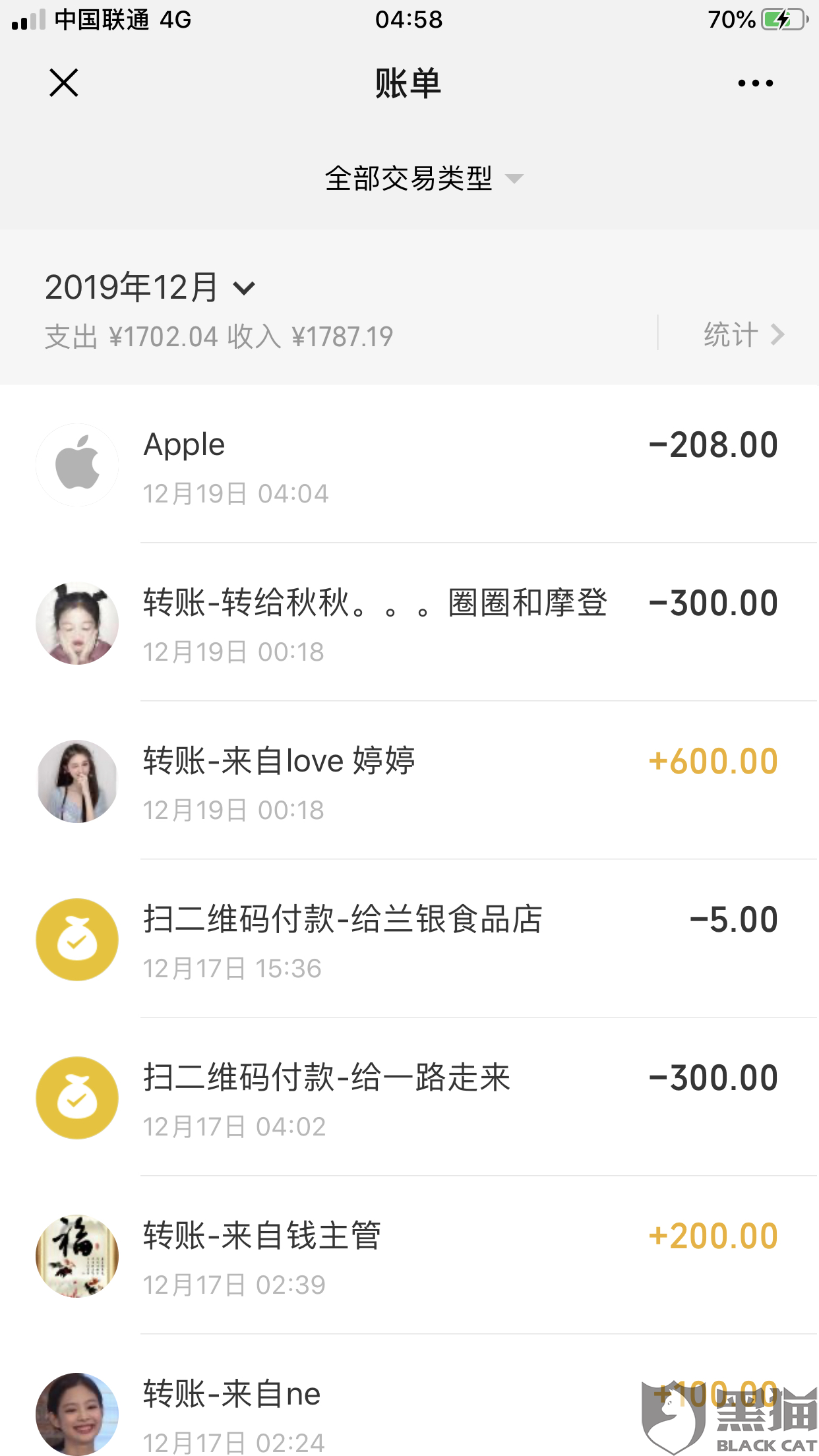The image size is (819, 1456).
Task: Close the 账单 bill page
Action: 64,83
